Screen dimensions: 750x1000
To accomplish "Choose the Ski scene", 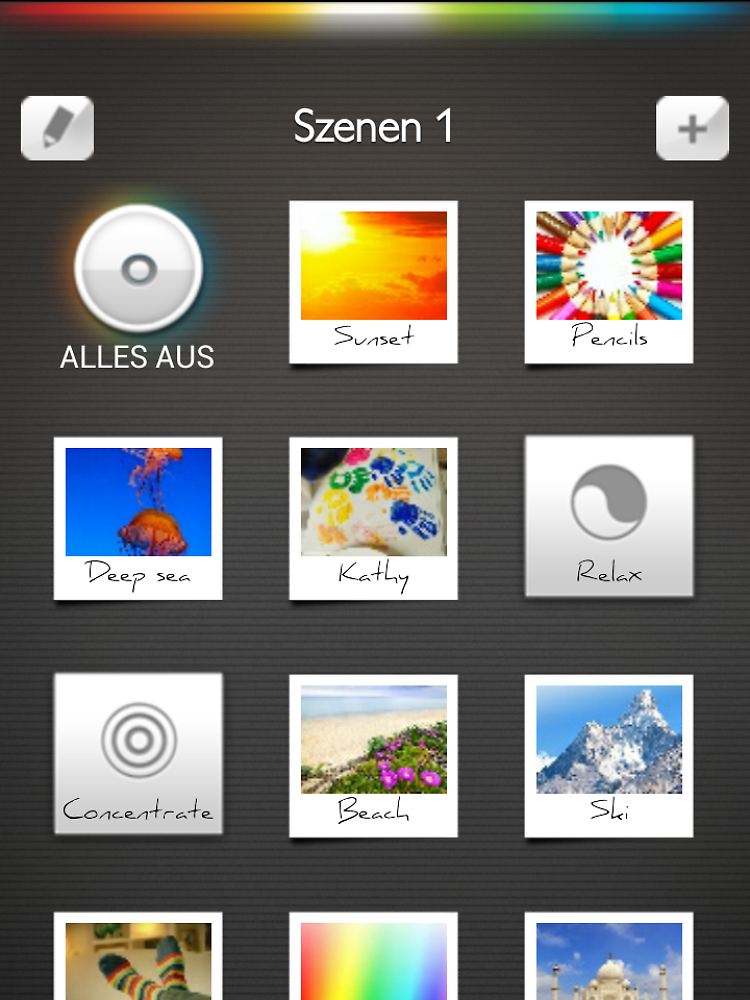I will [x=608, y=754].
